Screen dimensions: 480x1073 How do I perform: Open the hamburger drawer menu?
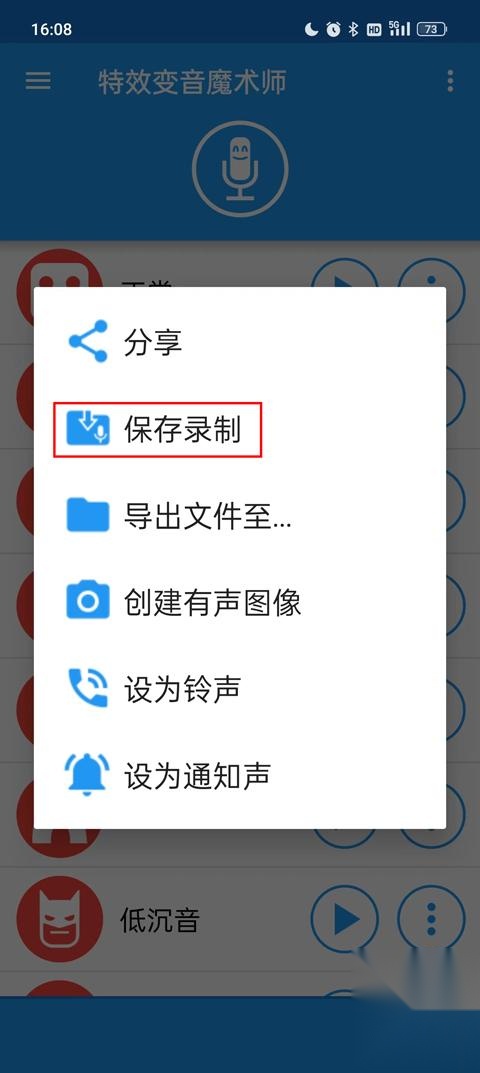click(x=38, y=81)
